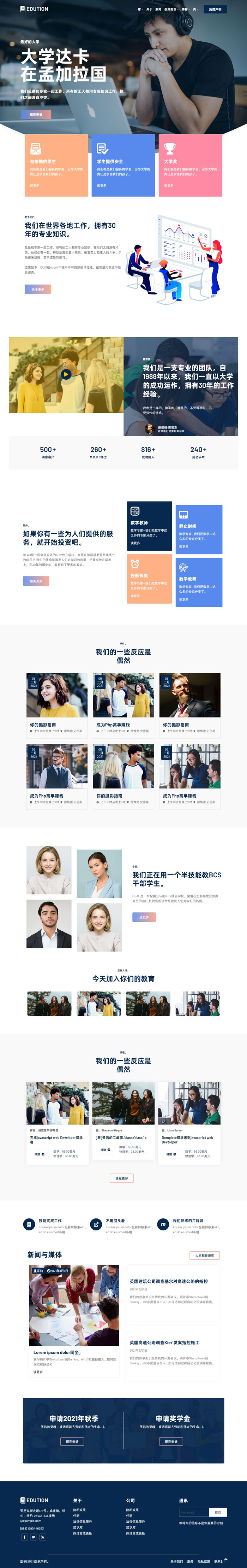Tap 现在申请 under 申请奖学金

click(171, 1441)
